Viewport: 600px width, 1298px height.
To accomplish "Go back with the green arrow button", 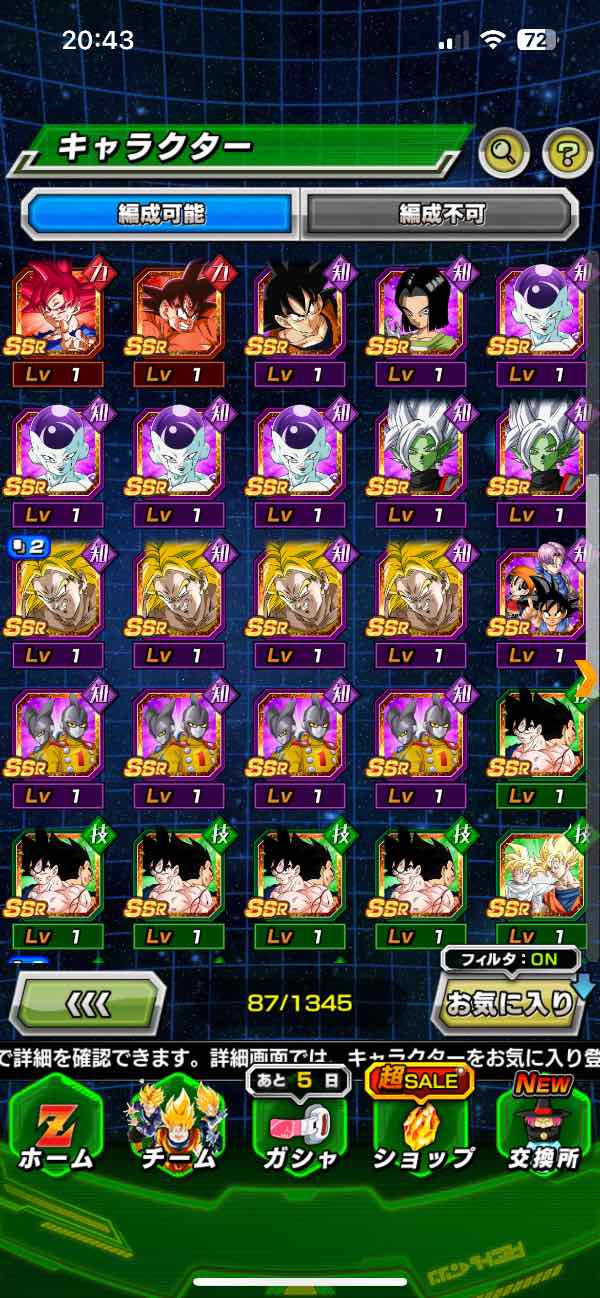I will [87, 1002].
